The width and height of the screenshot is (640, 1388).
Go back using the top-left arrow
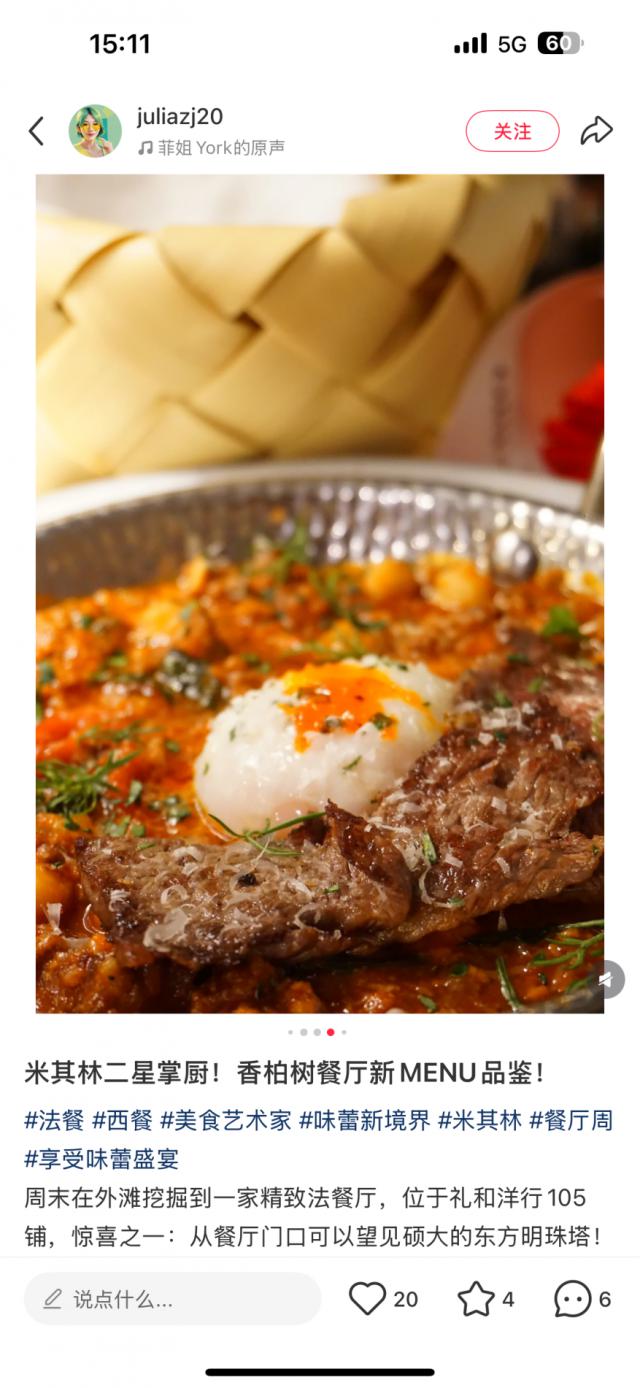(36, 131)
